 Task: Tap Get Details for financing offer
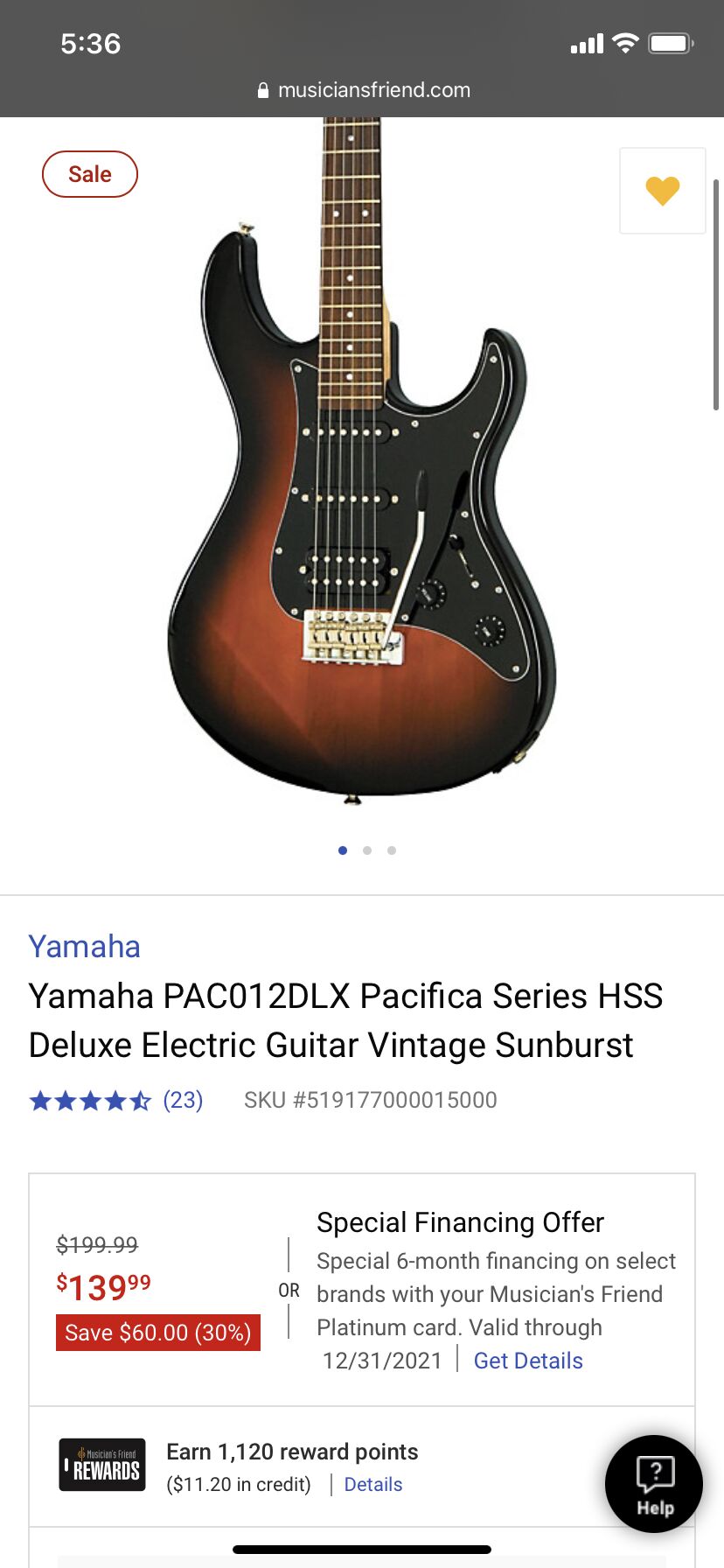528,1361
